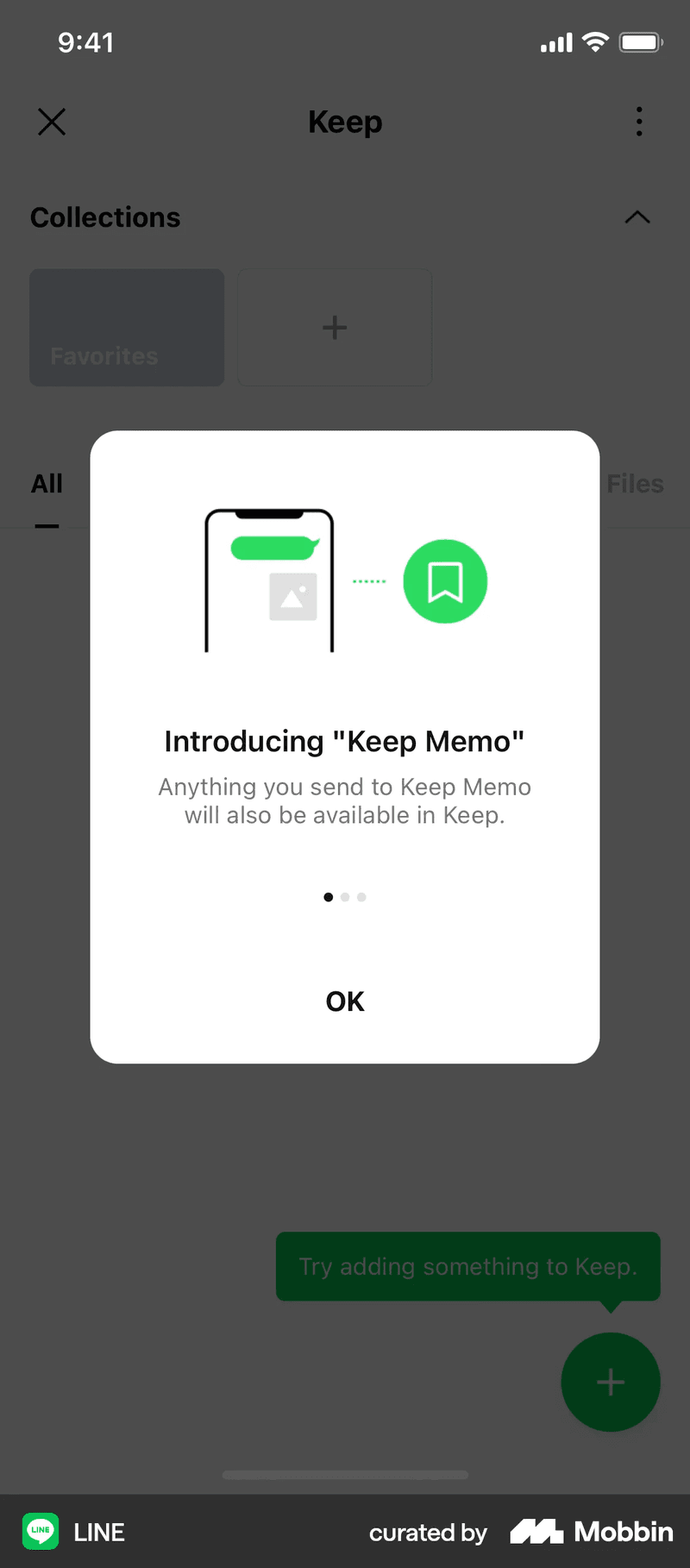690x1568 pixels.
Task: Switch to the All tab
Action: 47,484
